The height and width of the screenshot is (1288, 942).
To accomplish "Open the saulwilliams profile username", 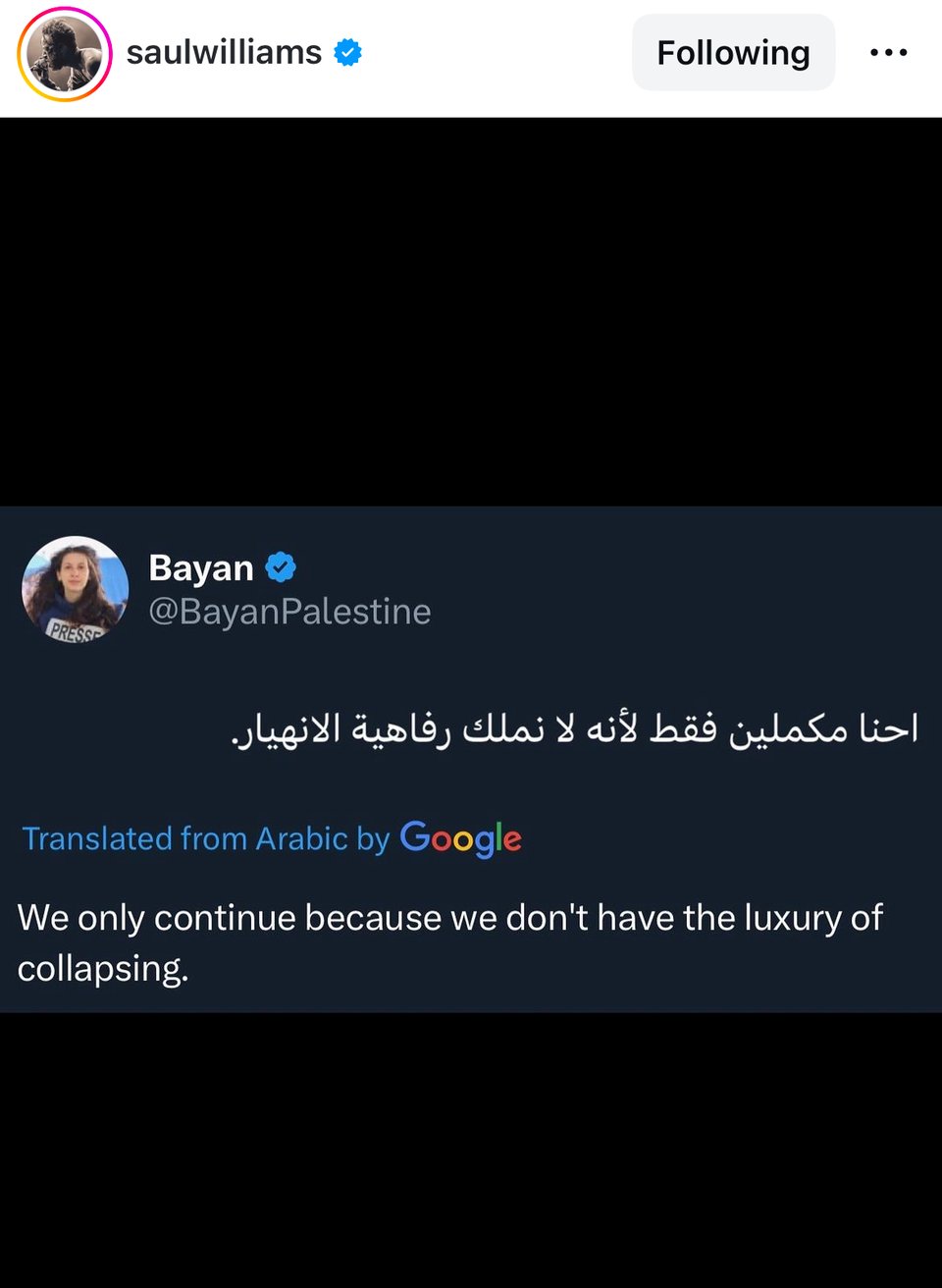I will point(224,52).
